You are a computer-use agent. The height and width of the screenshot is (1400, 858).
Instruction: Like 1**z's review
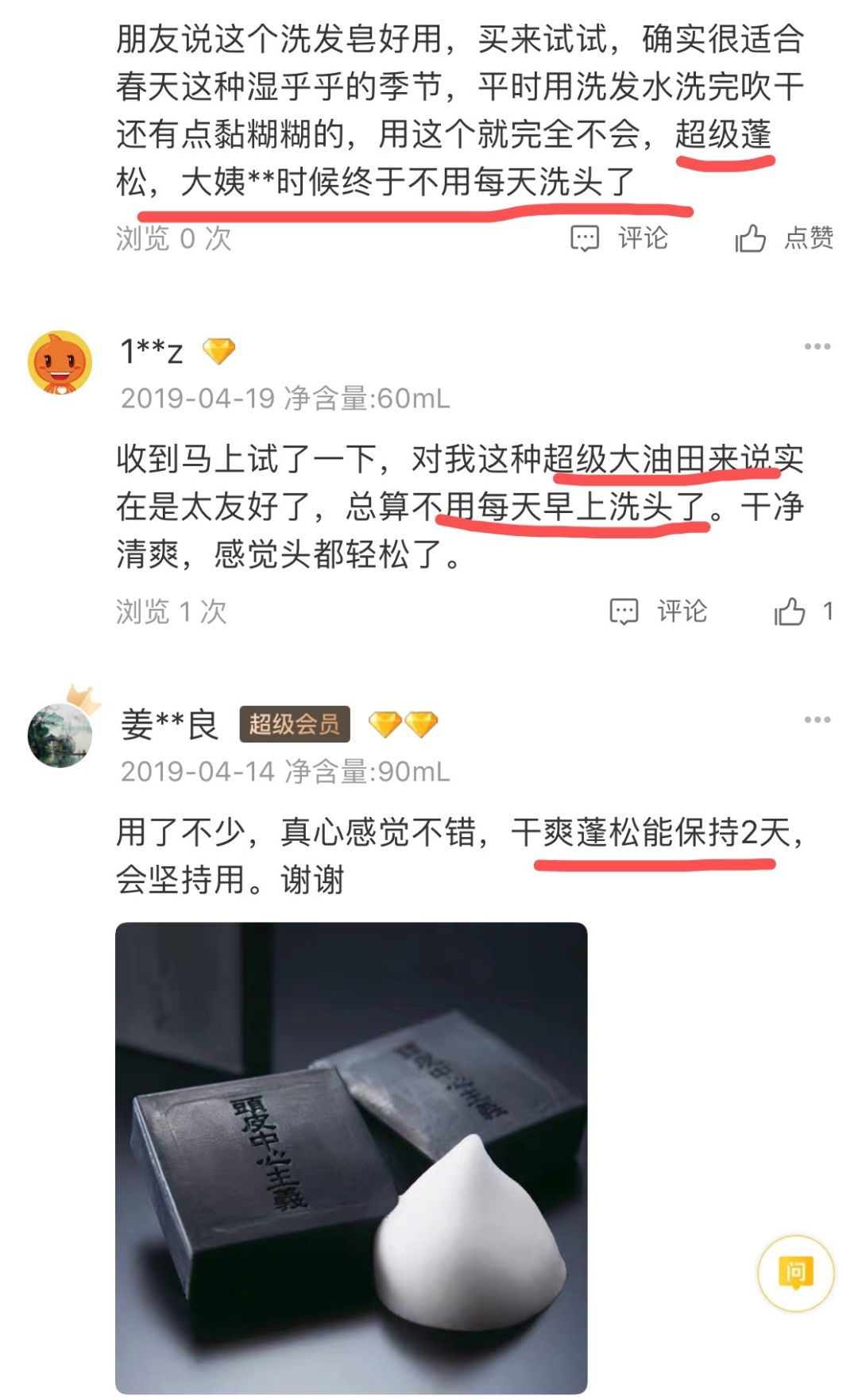coord(801,611)
